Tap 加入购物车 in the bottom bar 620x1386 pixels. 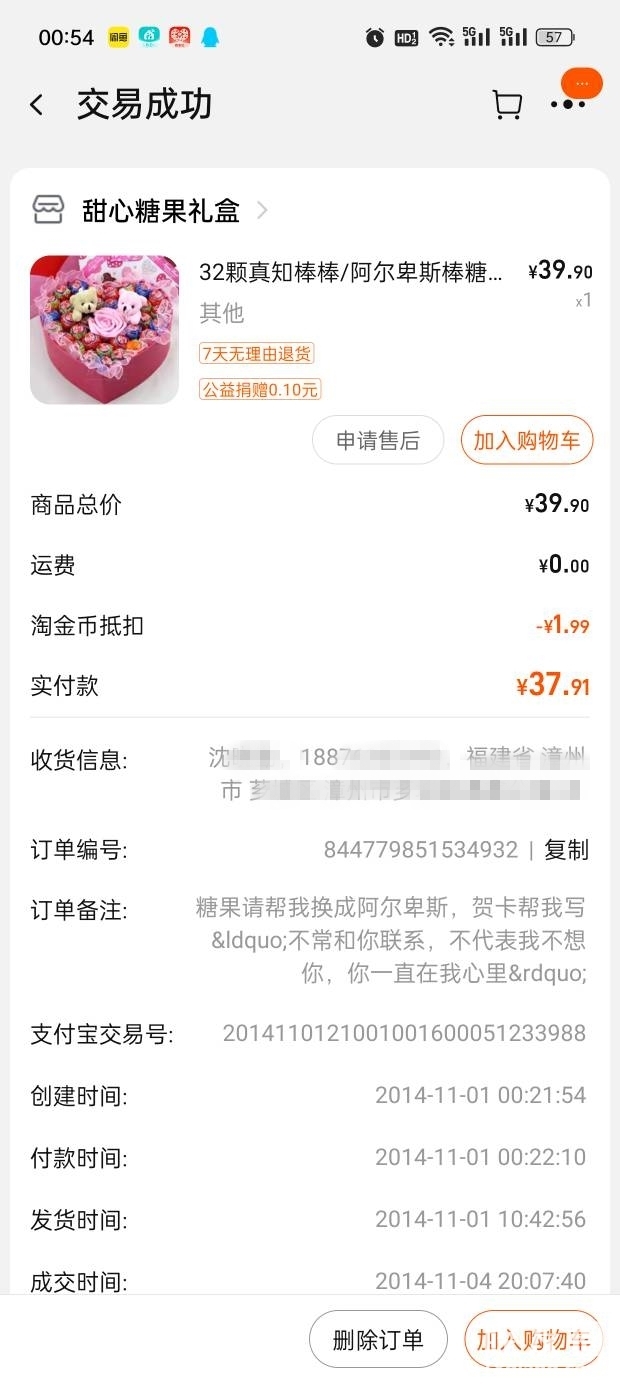pos(533,1339)
